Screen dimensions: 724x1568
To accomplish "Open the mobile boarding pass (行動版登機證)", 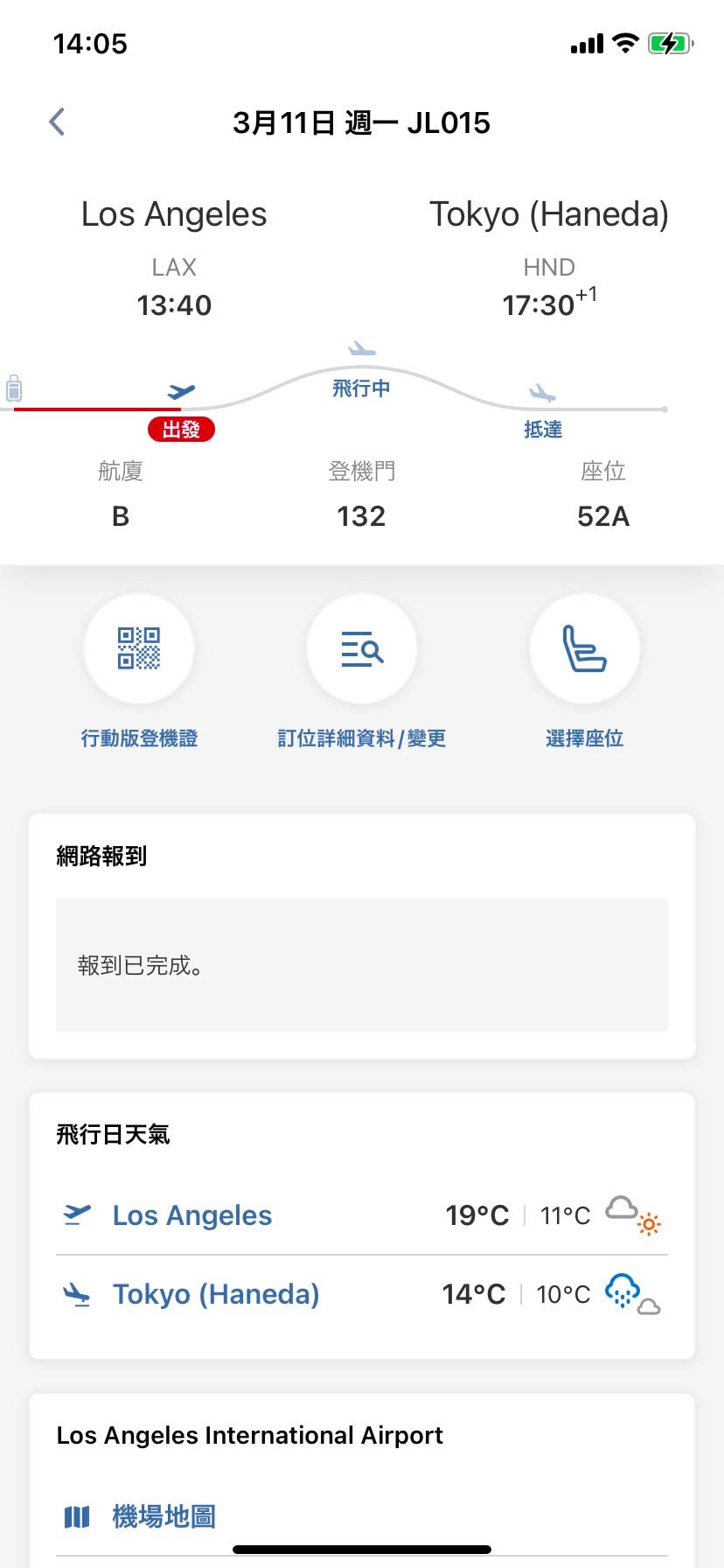I will (x=139, y=649).
